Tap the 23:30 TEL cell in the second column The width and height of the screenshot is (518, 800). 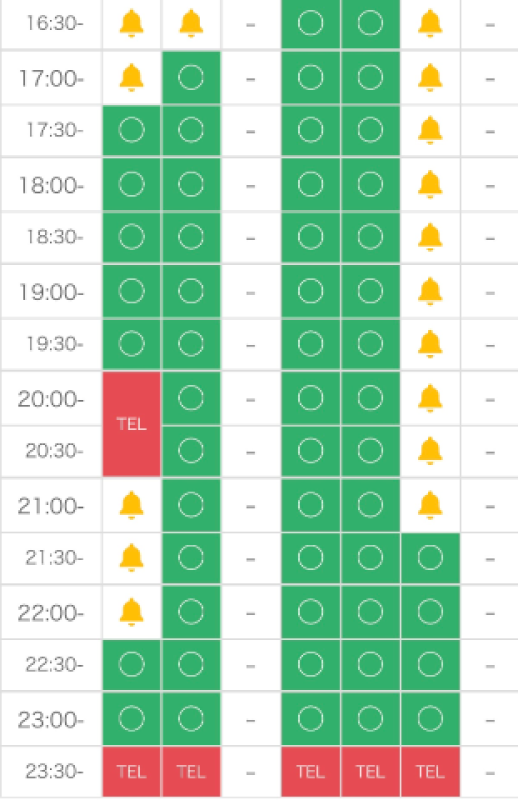(x=191, y=771)
